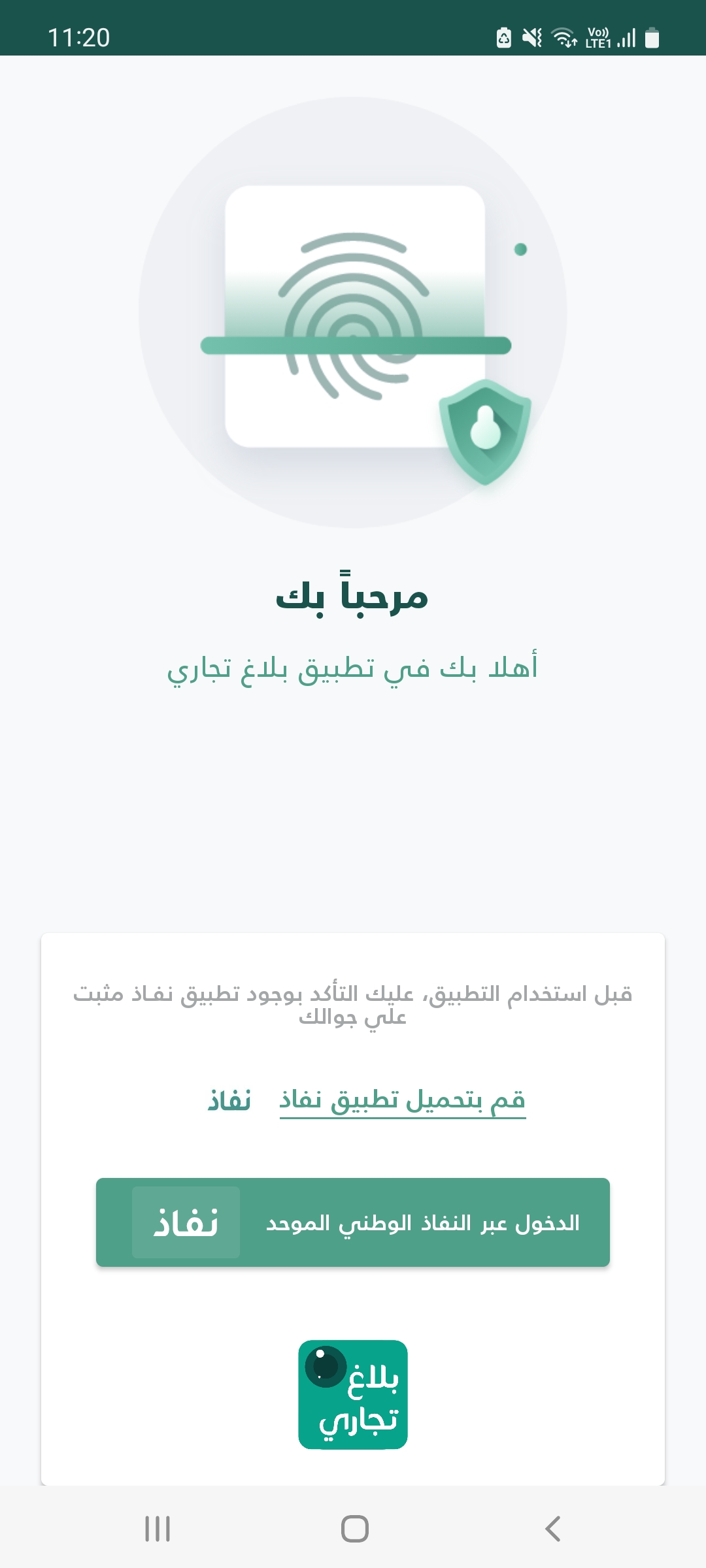Log in via Nafath national unified access
Screen dimensions: 706x1568
tap(353, 1222)
